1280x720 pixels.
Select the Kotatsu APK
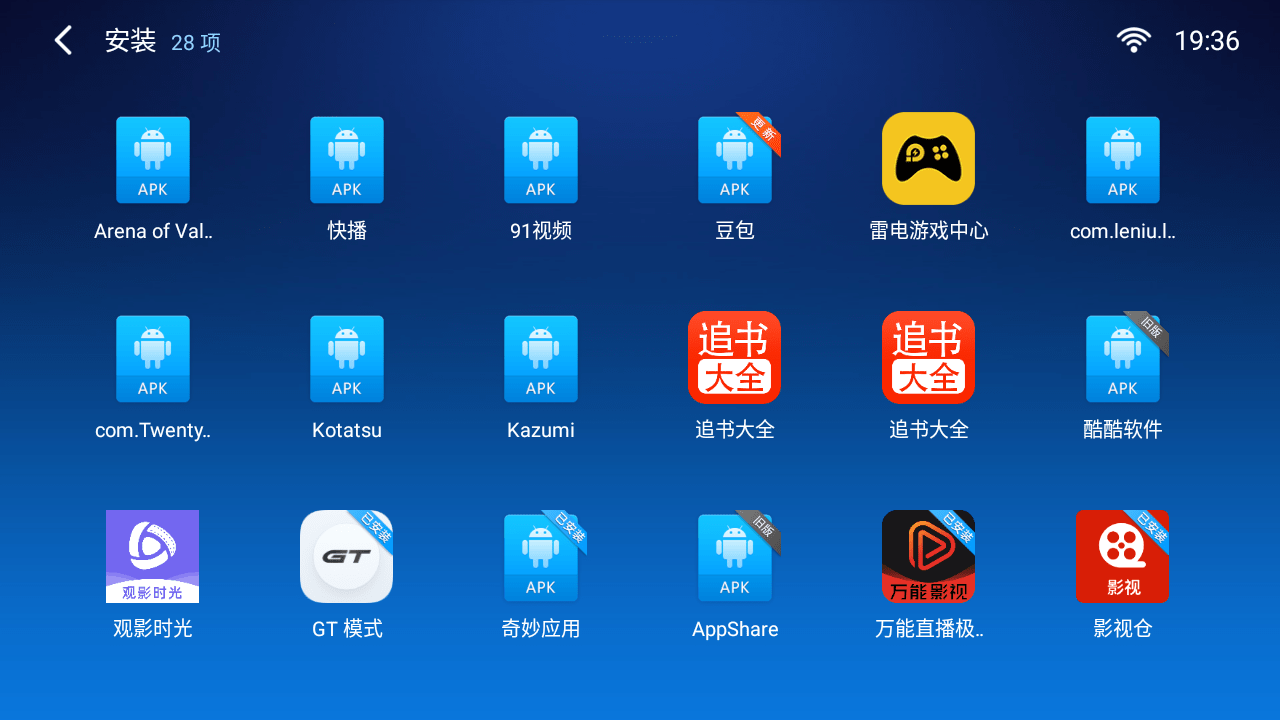tap(347, 359)
